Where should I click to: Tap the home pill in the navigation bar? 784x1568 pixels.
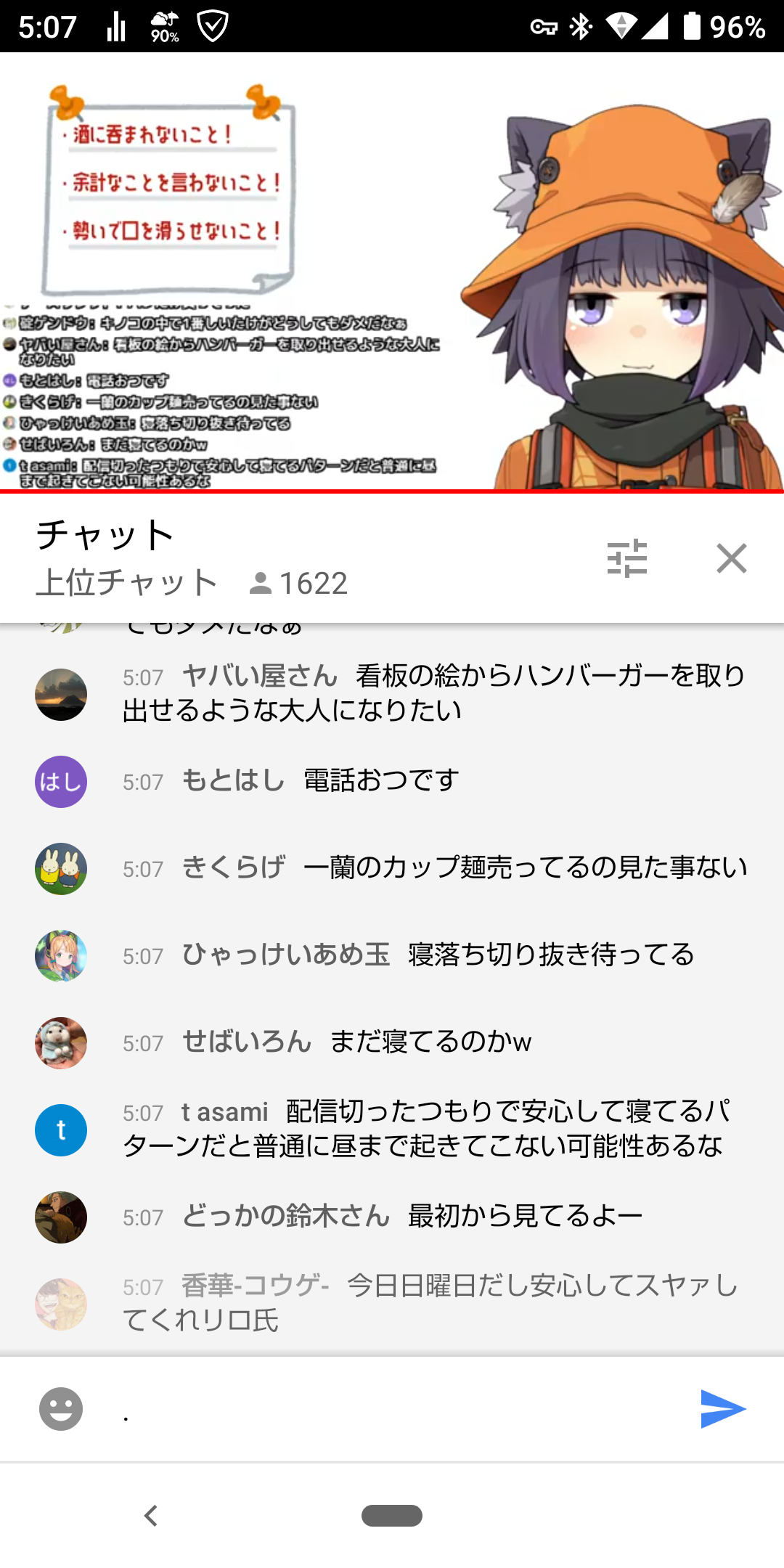click(392, 1516)
